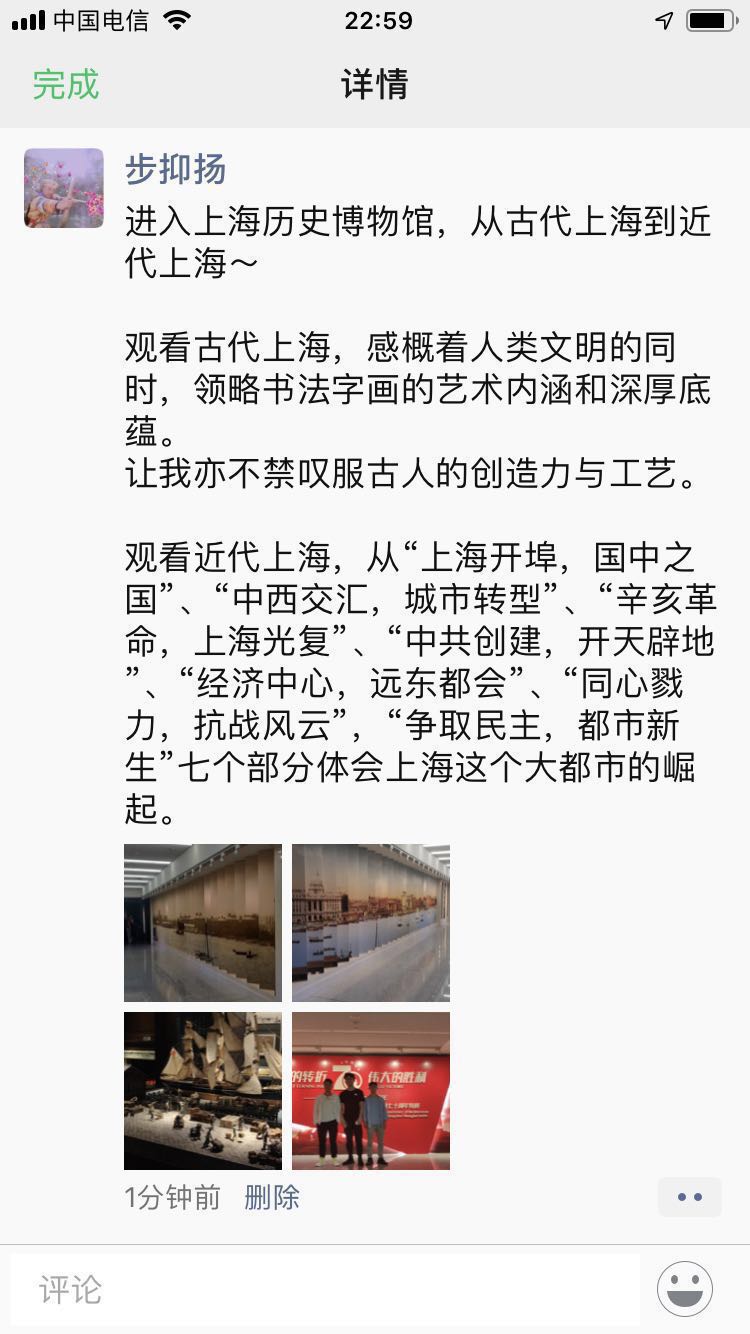
Task: View the harbor panorama photo
Action: [x=371, y=922]
